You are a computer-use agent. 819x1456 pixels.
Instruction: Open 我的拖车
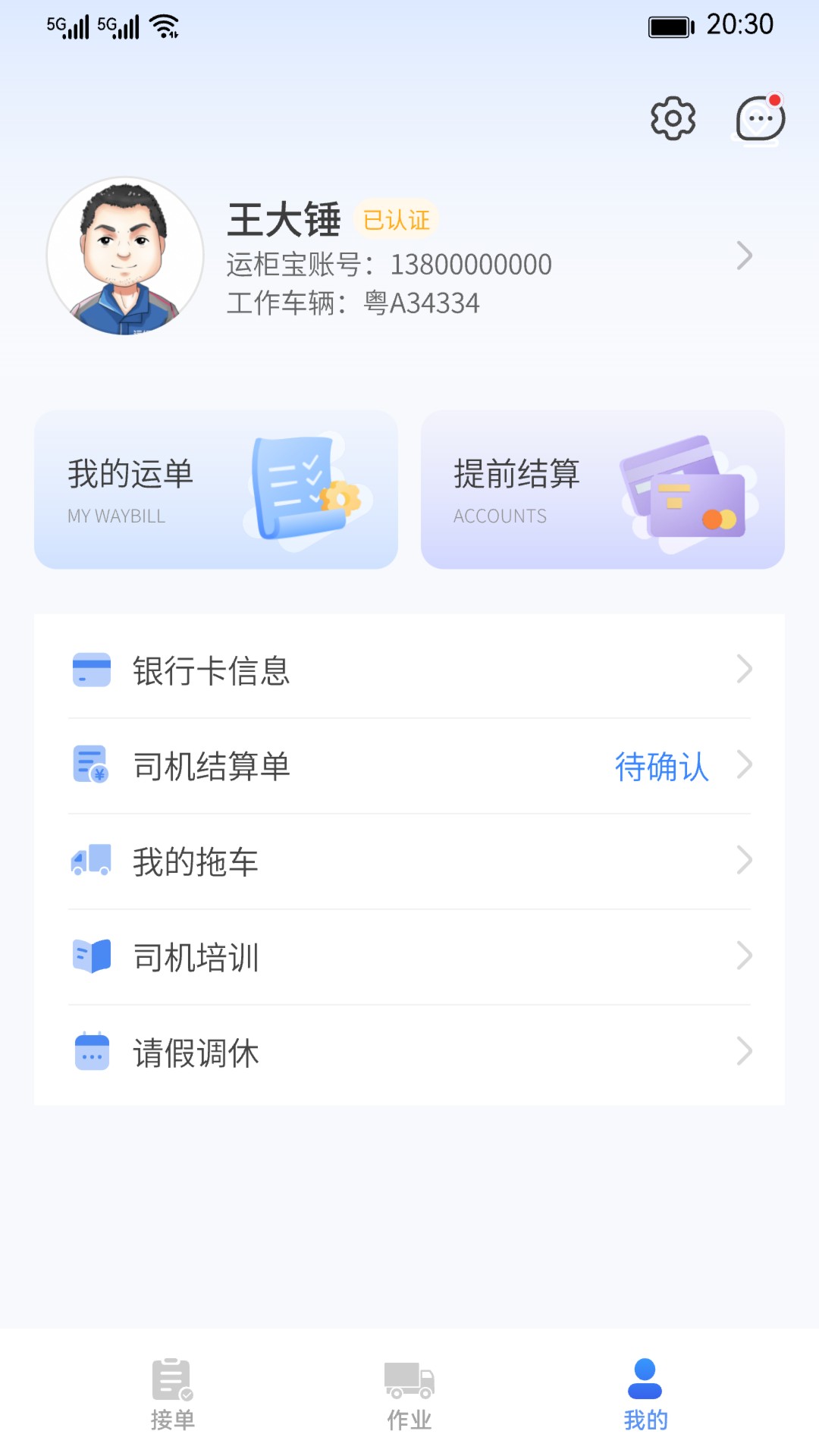pyautogui.click(x=409, y=861)
